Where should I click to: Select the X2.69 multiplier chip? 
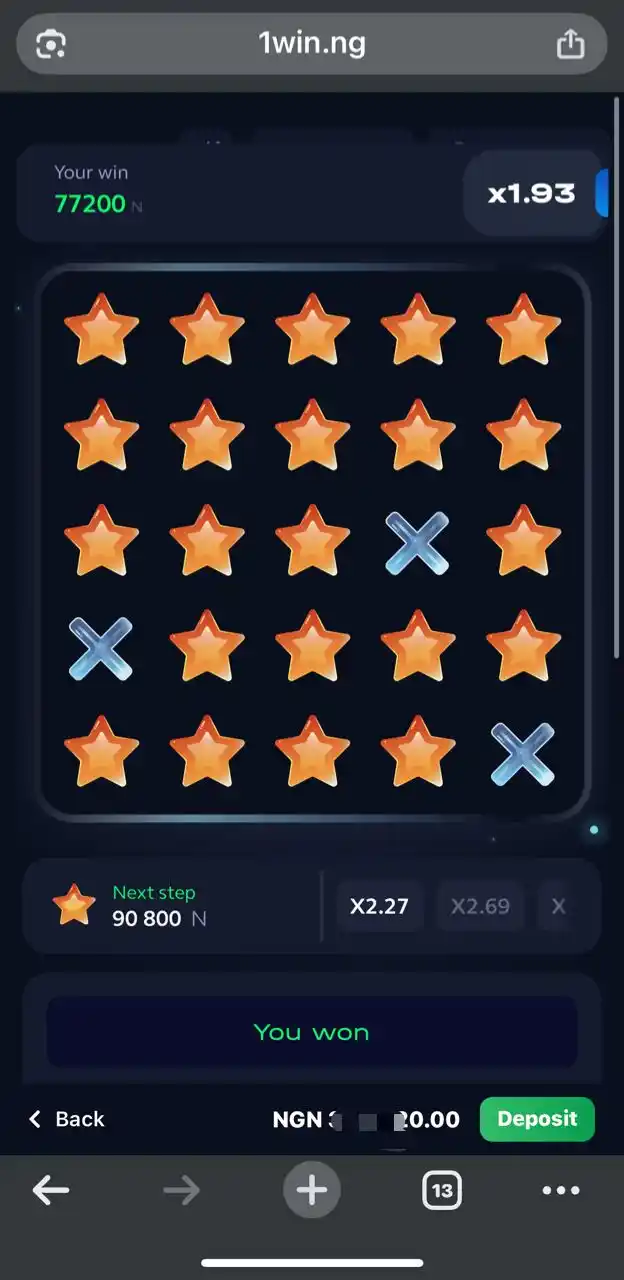[480, 907]
